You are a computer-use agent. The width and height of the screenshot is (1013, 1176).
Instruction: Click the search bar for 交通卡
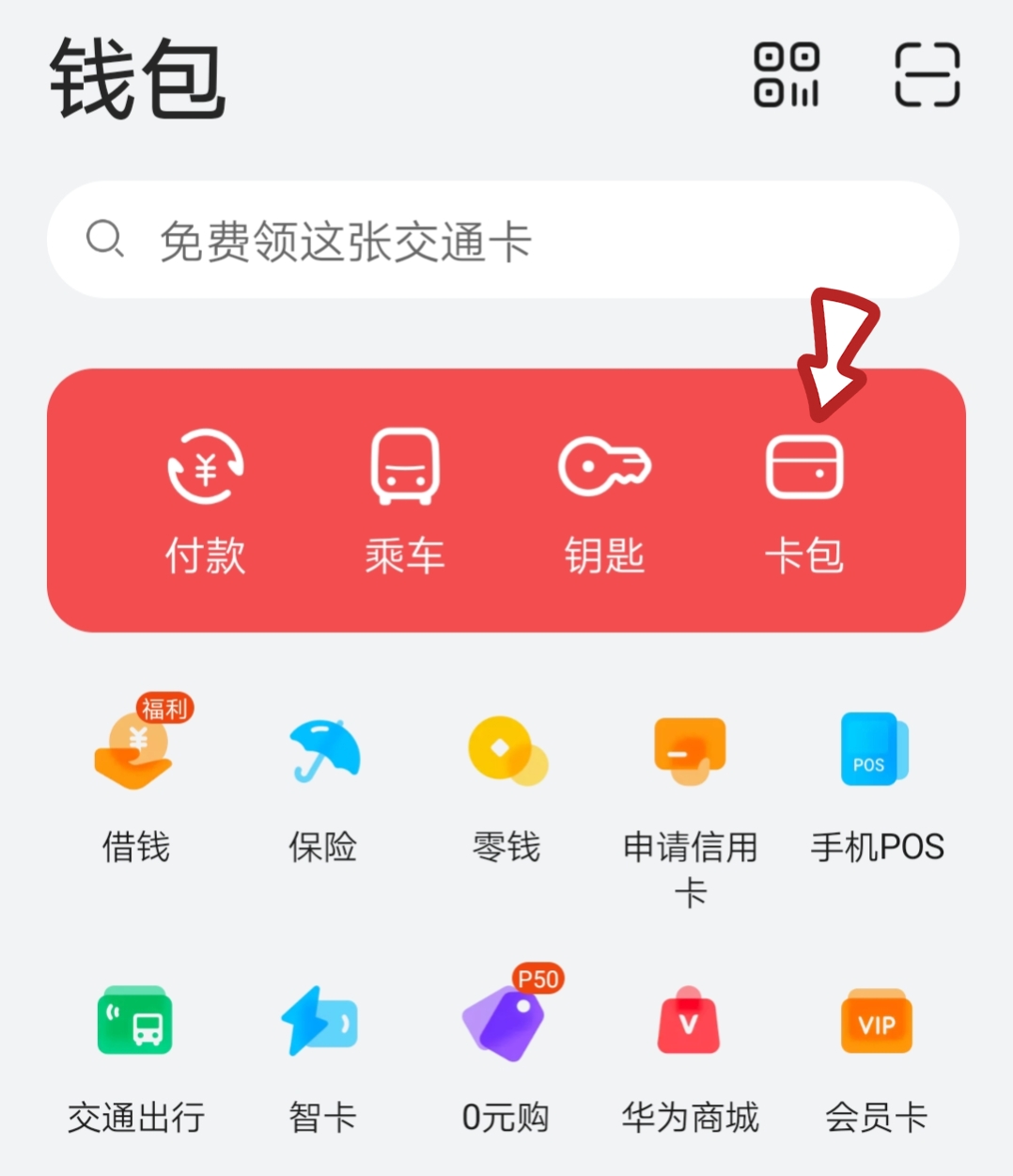click(x=506, y=241)
